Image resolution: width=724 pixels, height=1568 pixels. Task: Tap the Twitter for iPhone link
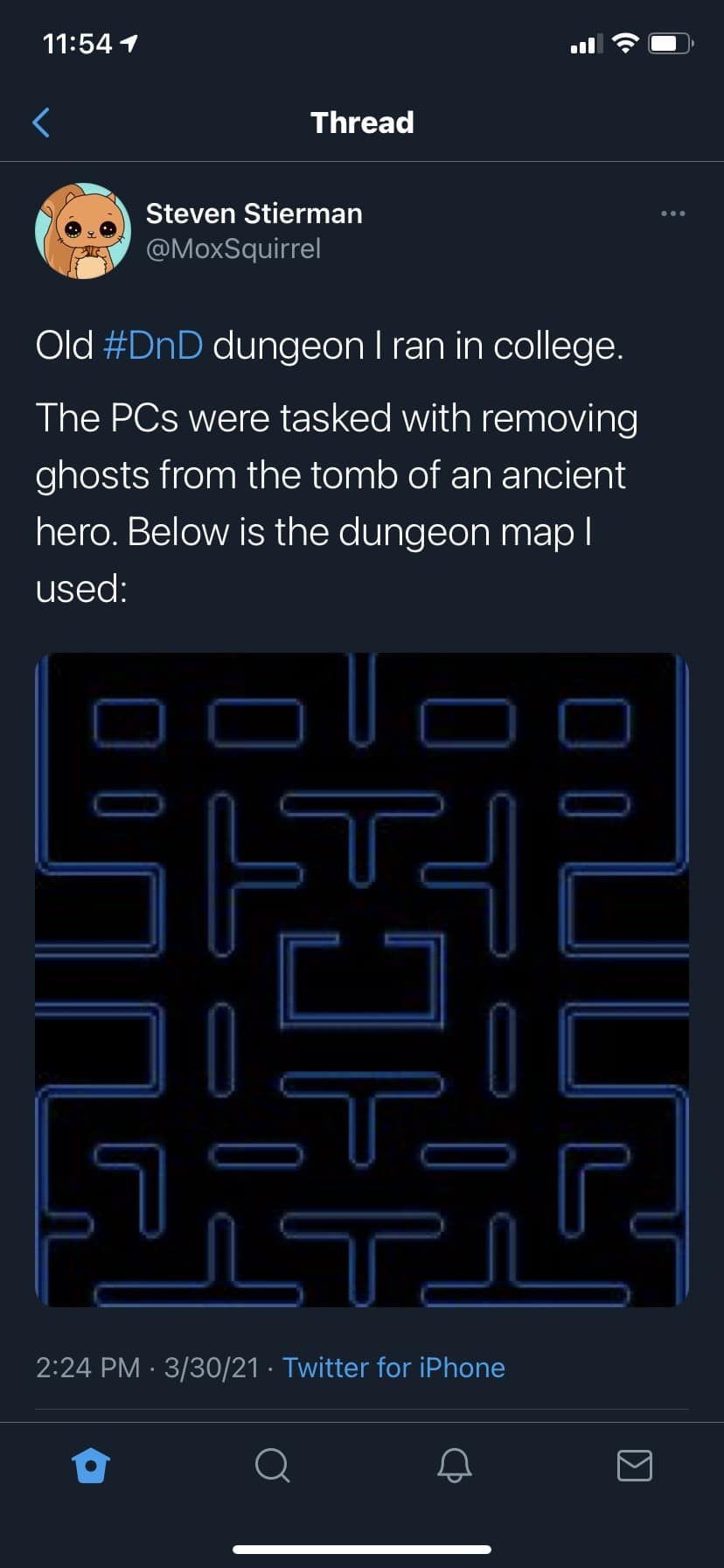[393, 1367]
